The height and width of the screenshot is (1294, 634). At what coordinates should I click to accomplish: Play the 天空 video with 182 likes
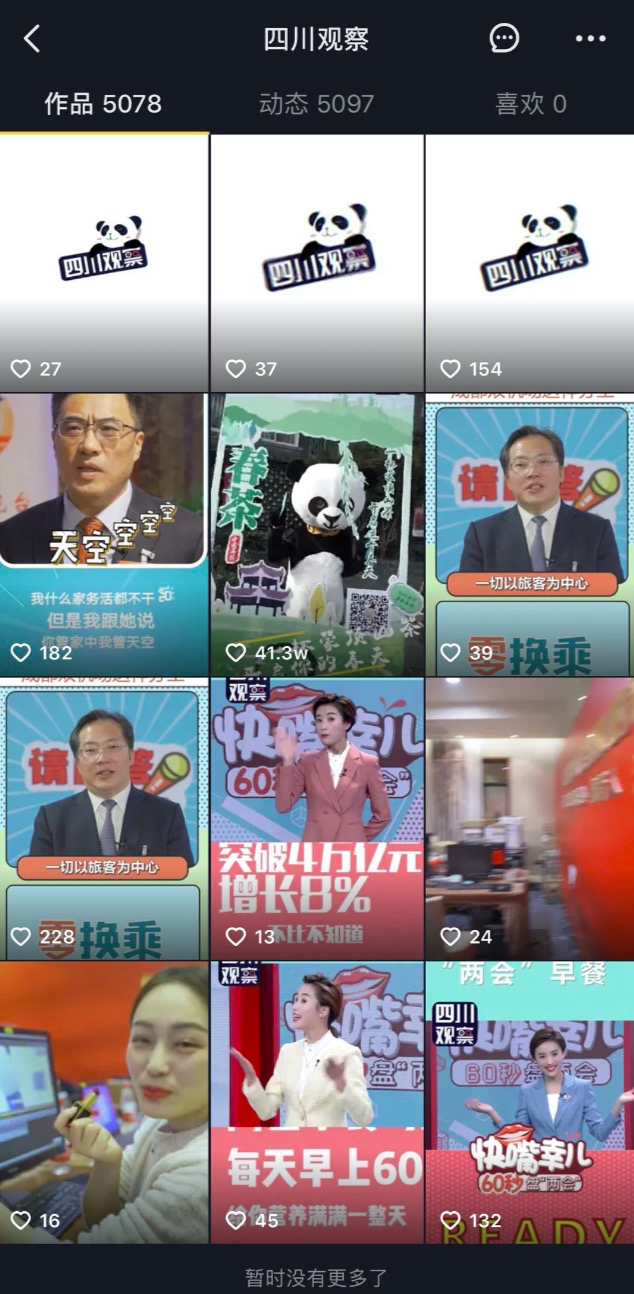104,535
